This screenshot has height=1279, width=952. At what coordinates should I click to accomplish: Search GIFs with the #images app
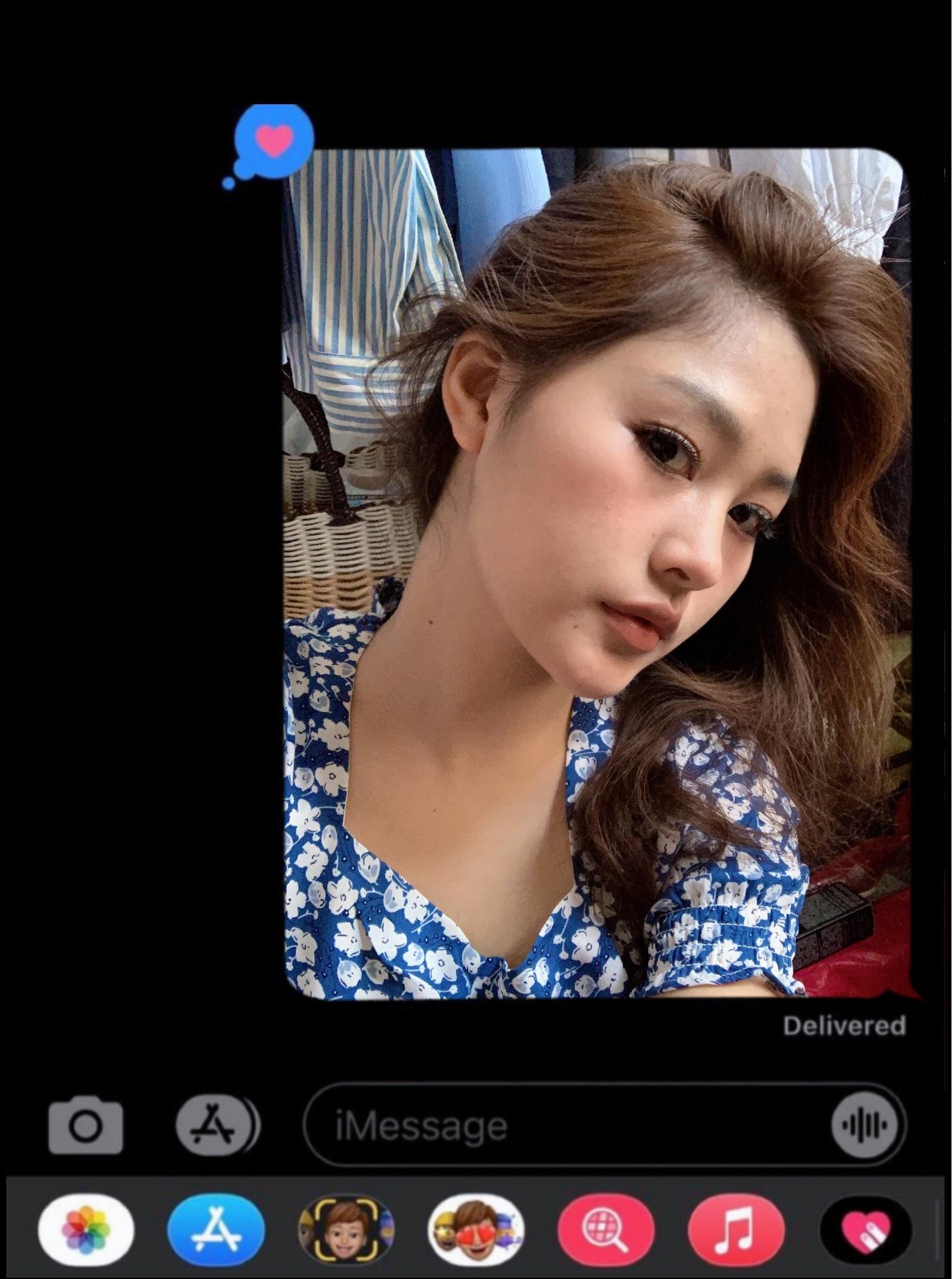click(606, 1229)
